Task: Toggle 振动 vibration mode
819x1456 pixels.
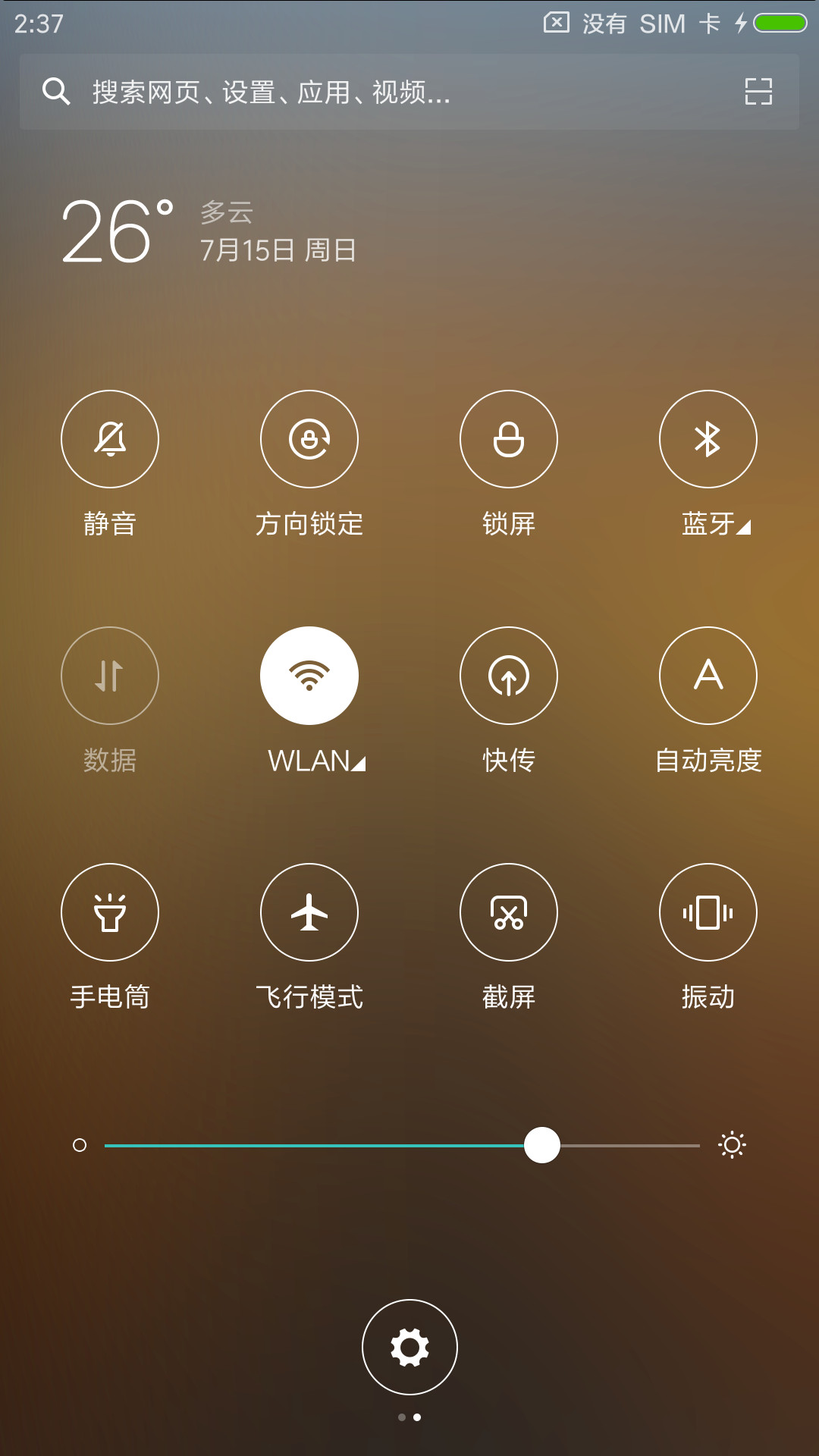Action: [x=708, y=912]
